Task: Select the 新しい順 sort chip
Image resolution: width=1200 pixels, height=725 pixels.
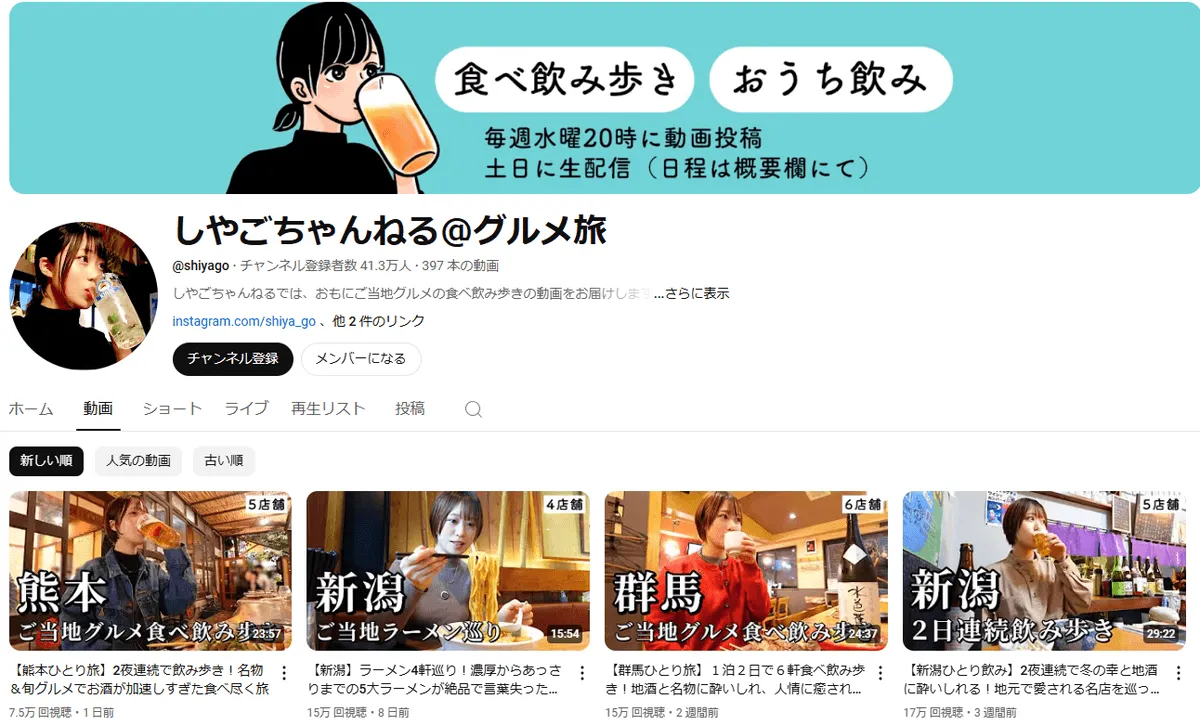Action: [x=46, y=461]
